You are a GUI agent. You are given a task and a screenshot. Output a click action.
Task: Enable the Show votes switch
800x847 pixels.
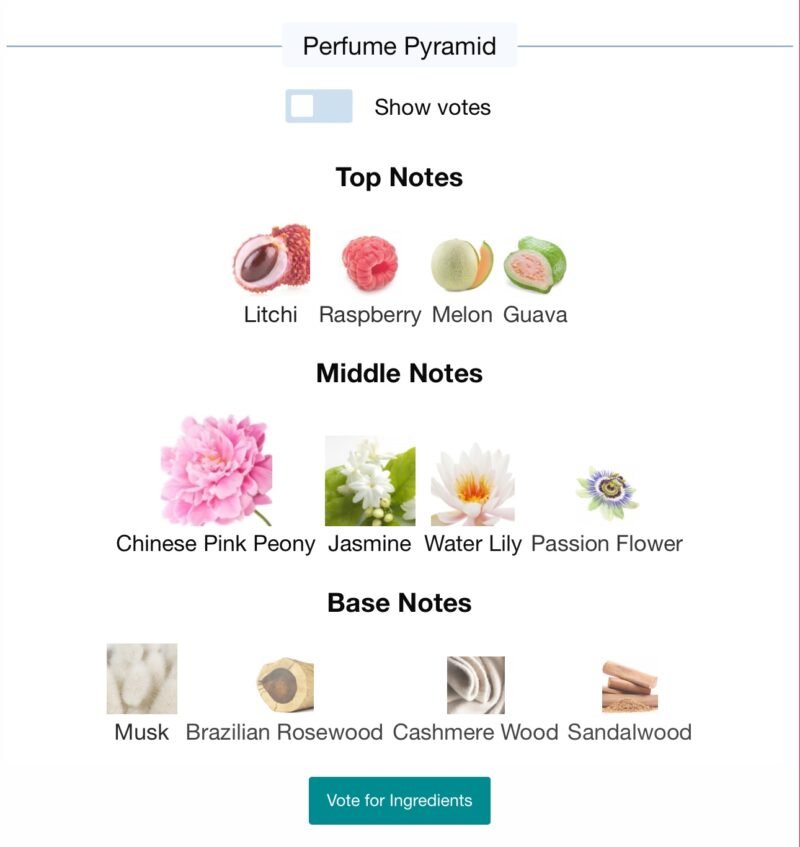pos(319,106)
